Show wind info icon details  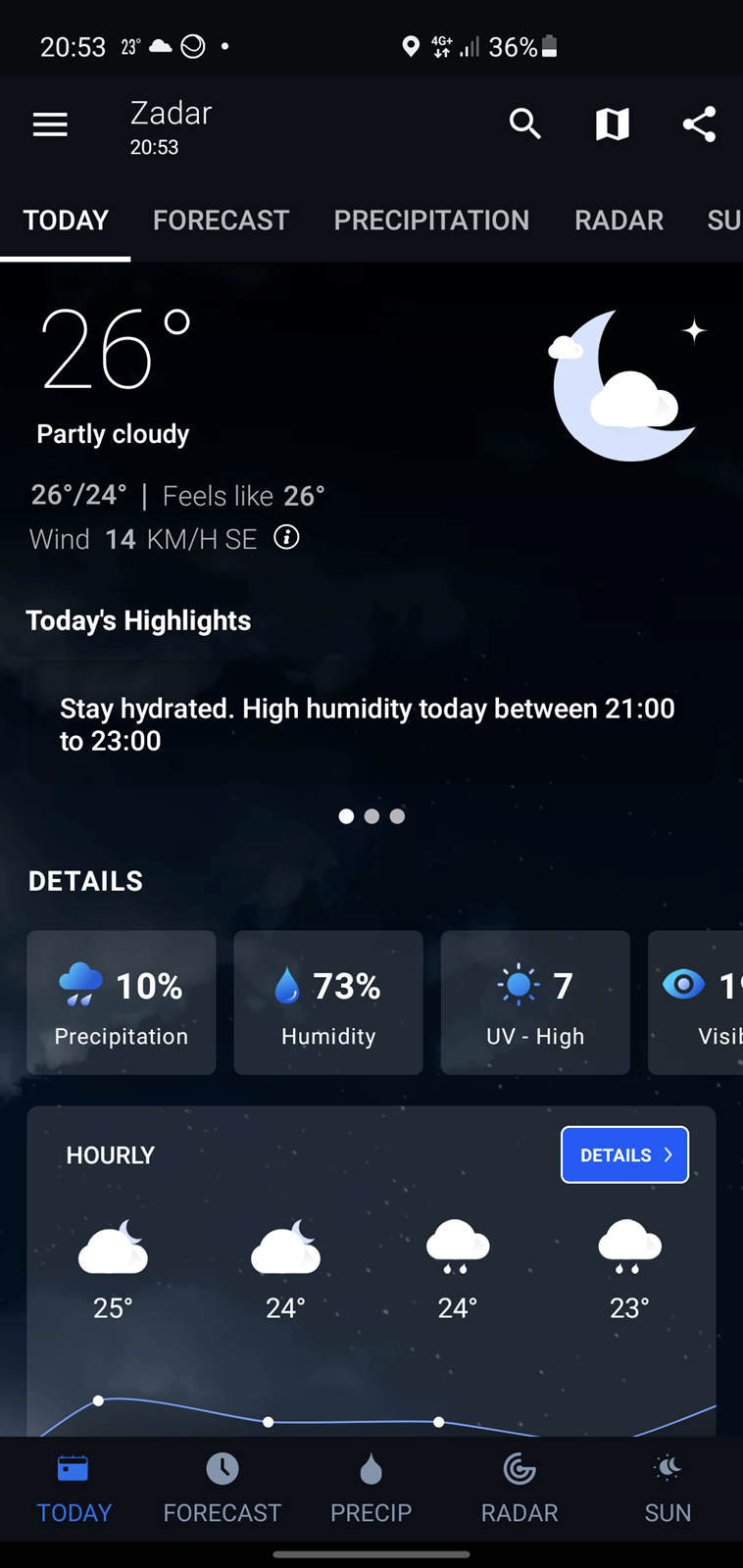tap(286, 537)
